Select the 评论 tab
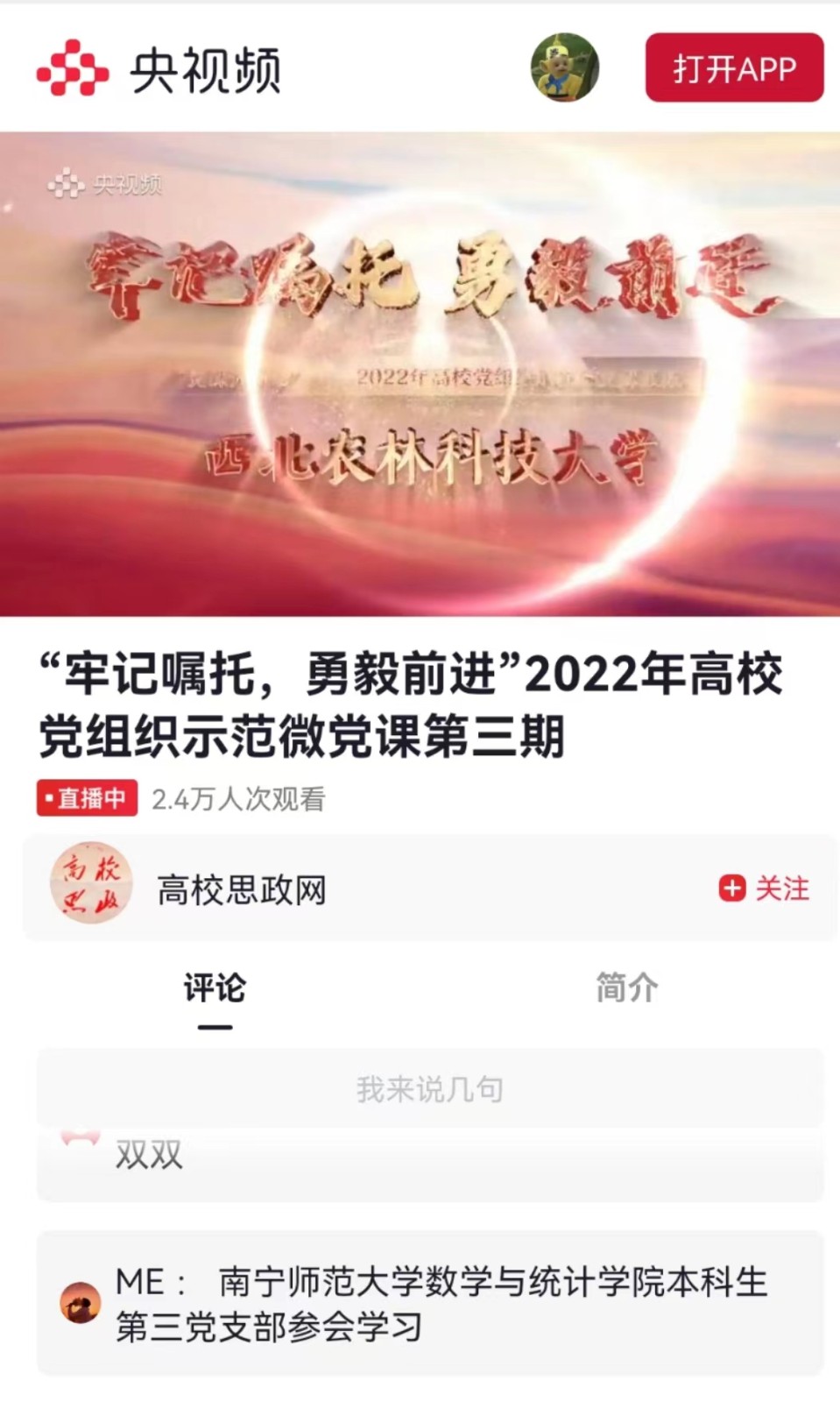 (215, 989)
